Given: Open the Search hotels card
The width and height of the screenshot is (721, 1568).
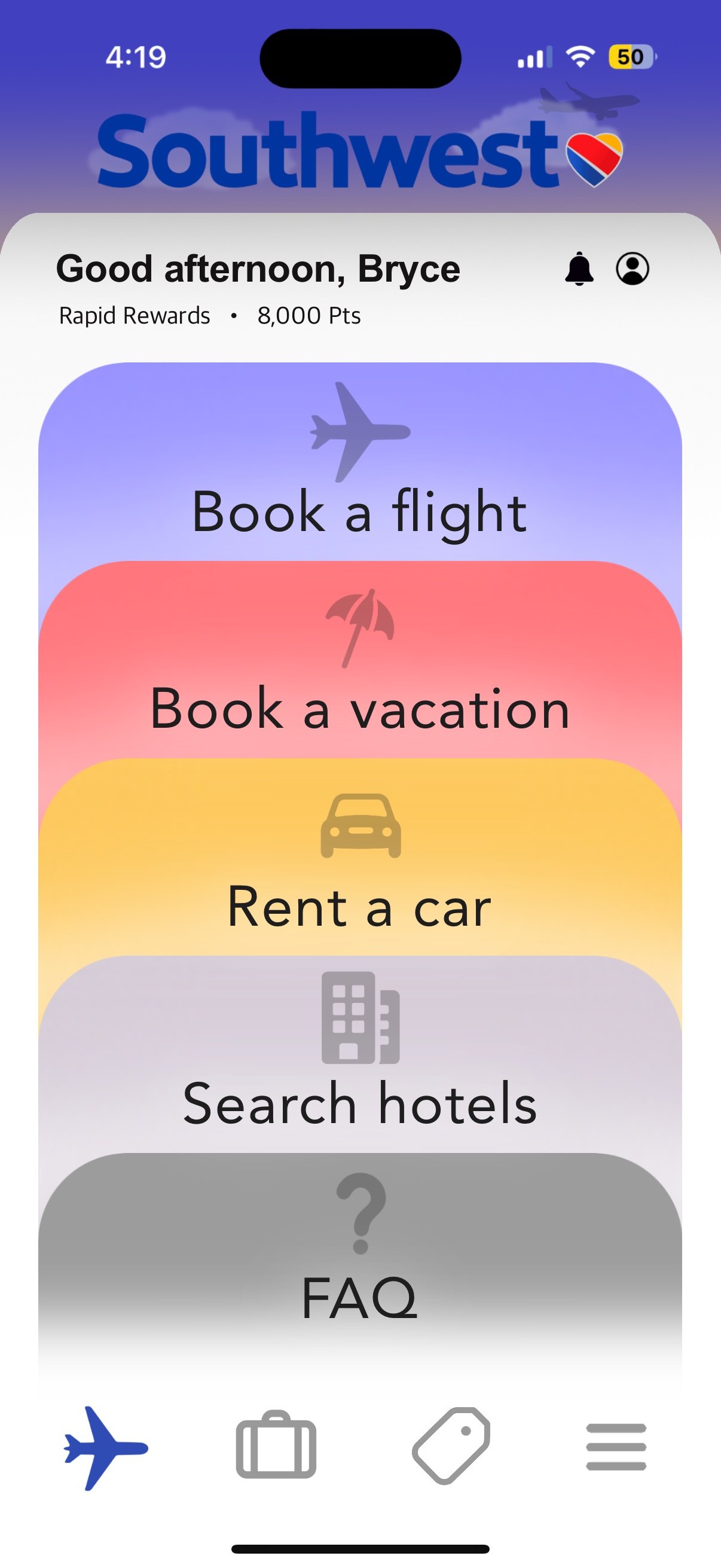Looking at the screenshot, I should pos(360,1055).
